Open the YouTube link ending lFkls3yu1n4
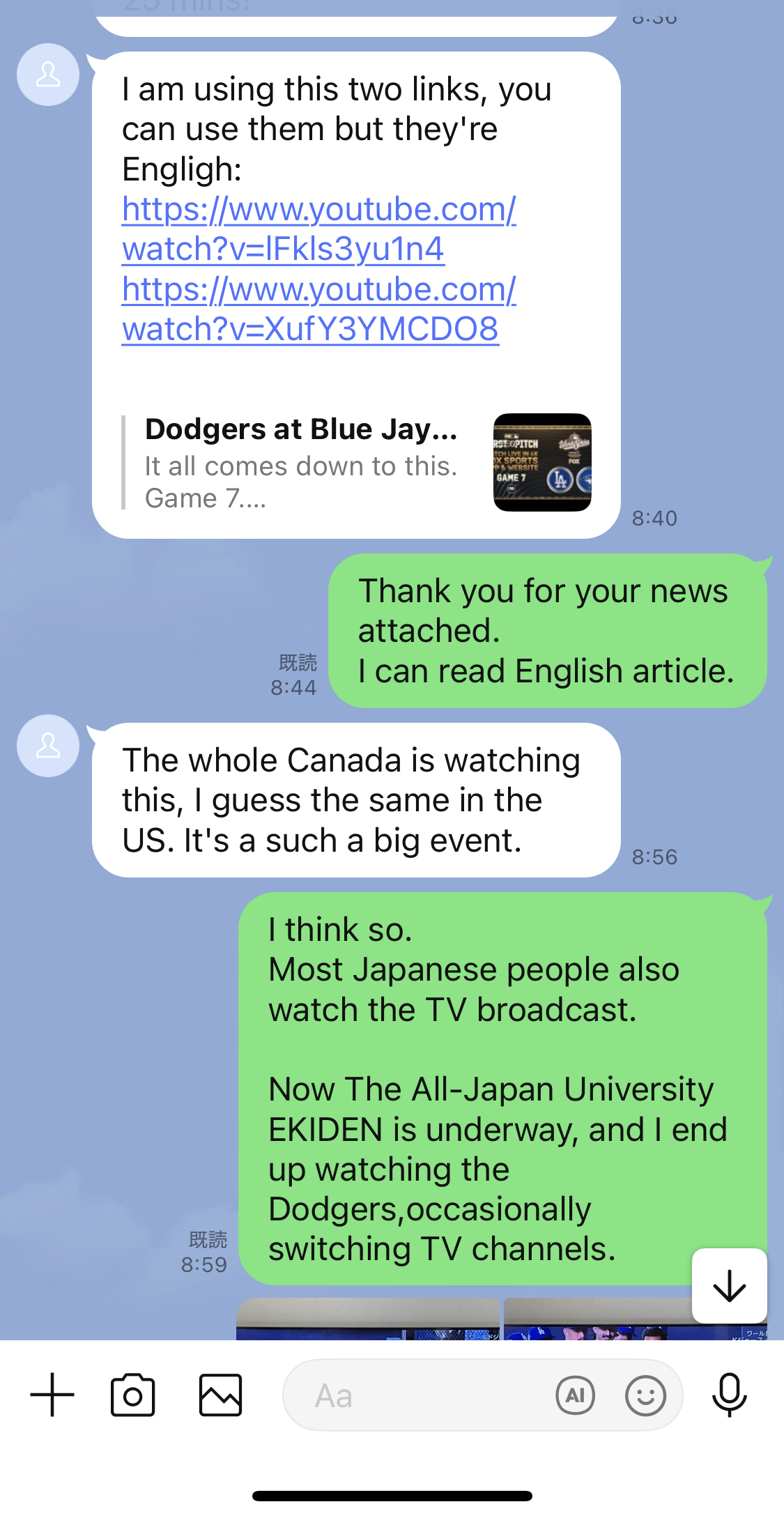The image size is (784, 1518). [318, 229]
